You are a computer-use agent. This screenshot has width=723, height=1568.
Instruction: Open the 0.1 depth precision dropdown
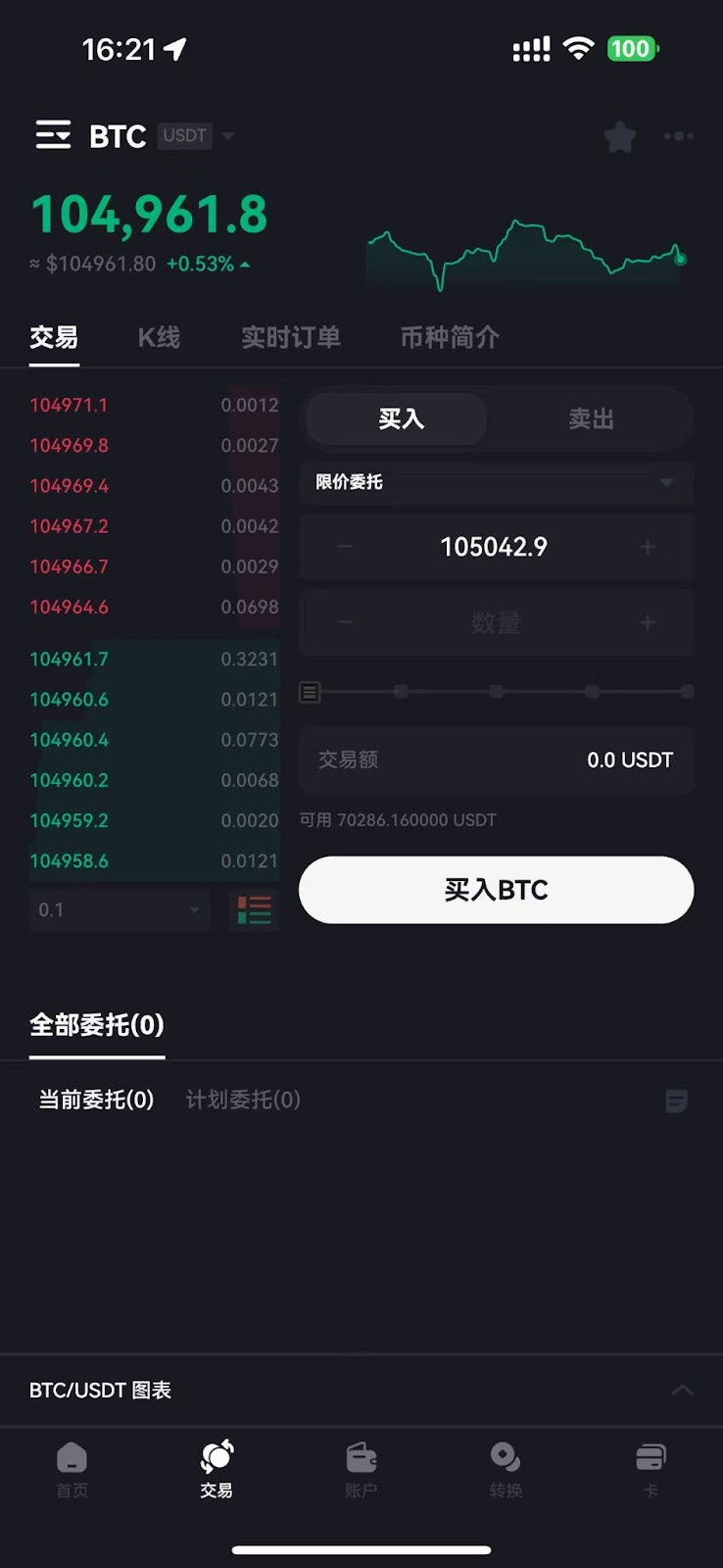coord(120,910)
